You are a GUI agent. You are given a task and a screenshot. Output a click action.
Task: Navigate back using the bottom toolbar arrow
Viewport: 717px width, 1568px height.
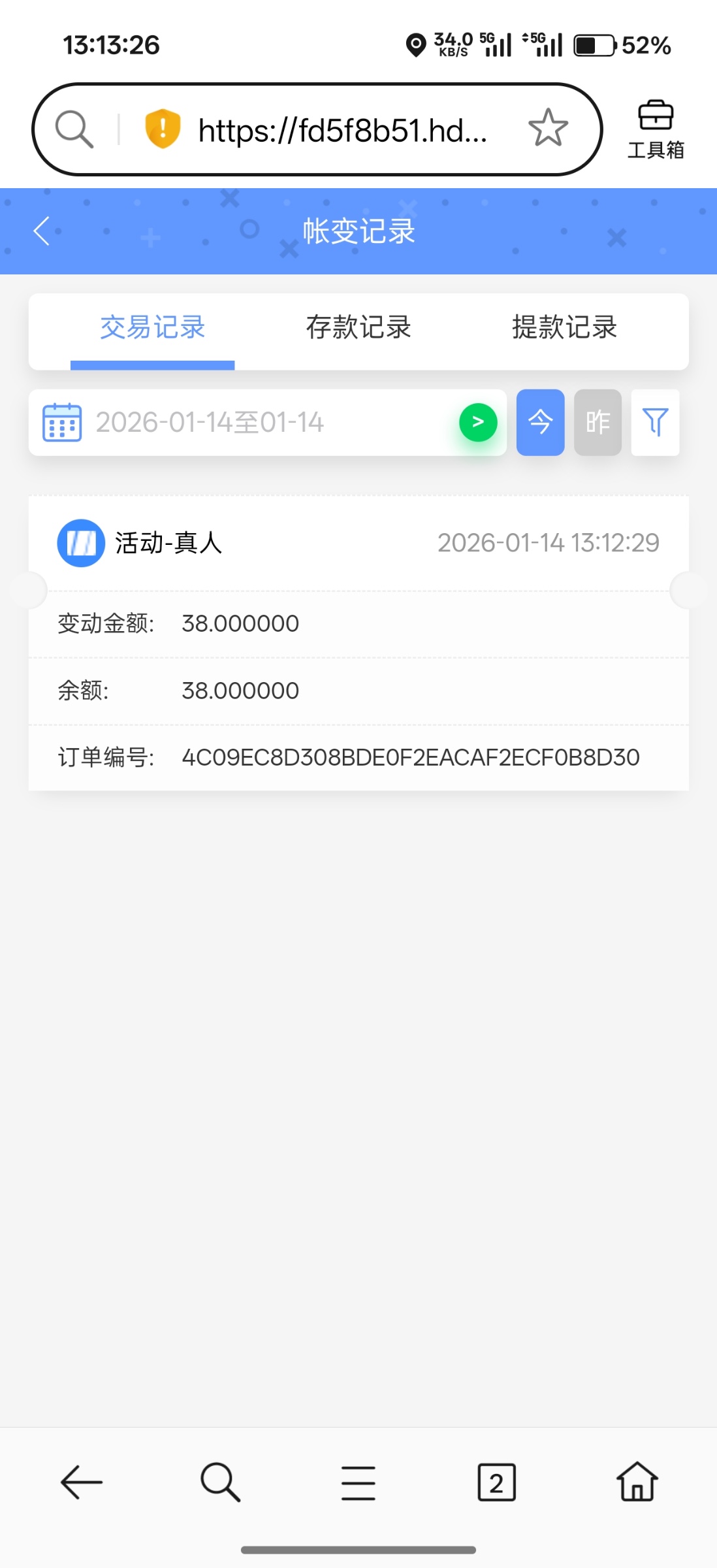click(82, 1482)
